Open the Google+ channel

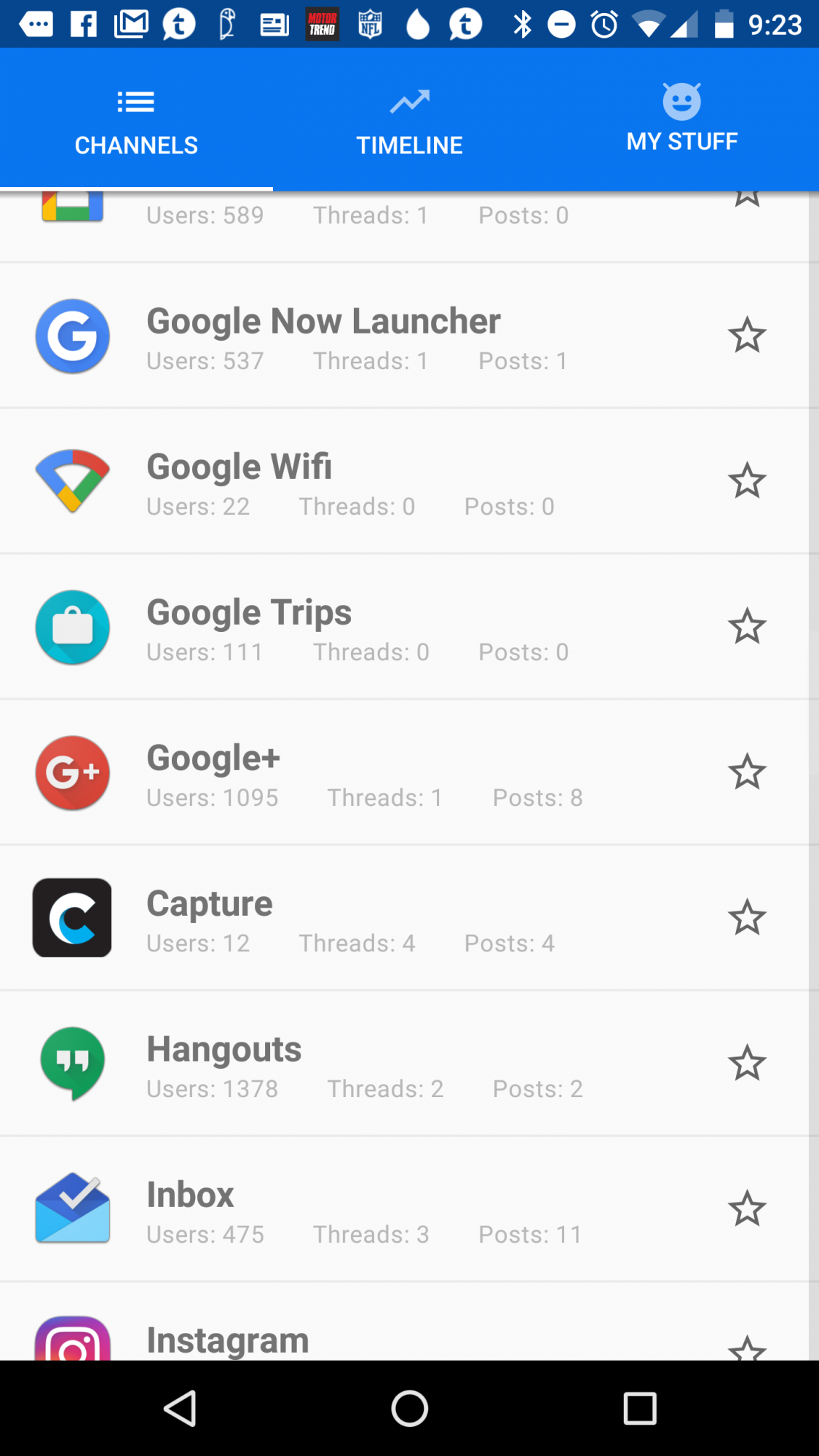coord(404,772)
